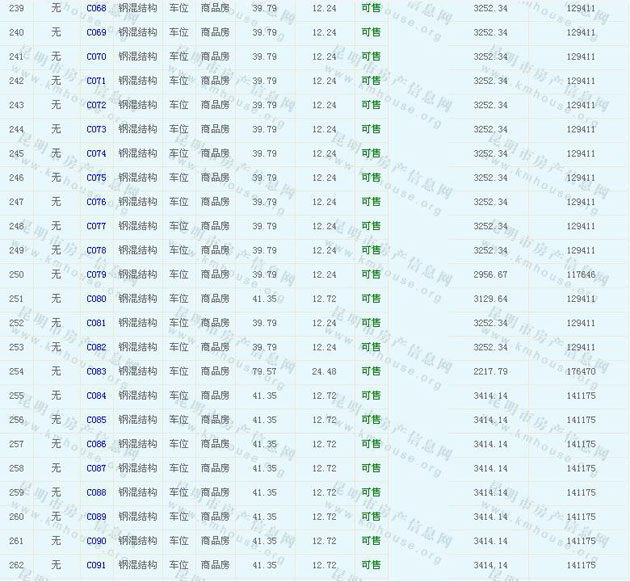Open parking unit C079
630x582 pixels.
coord(96,274)
